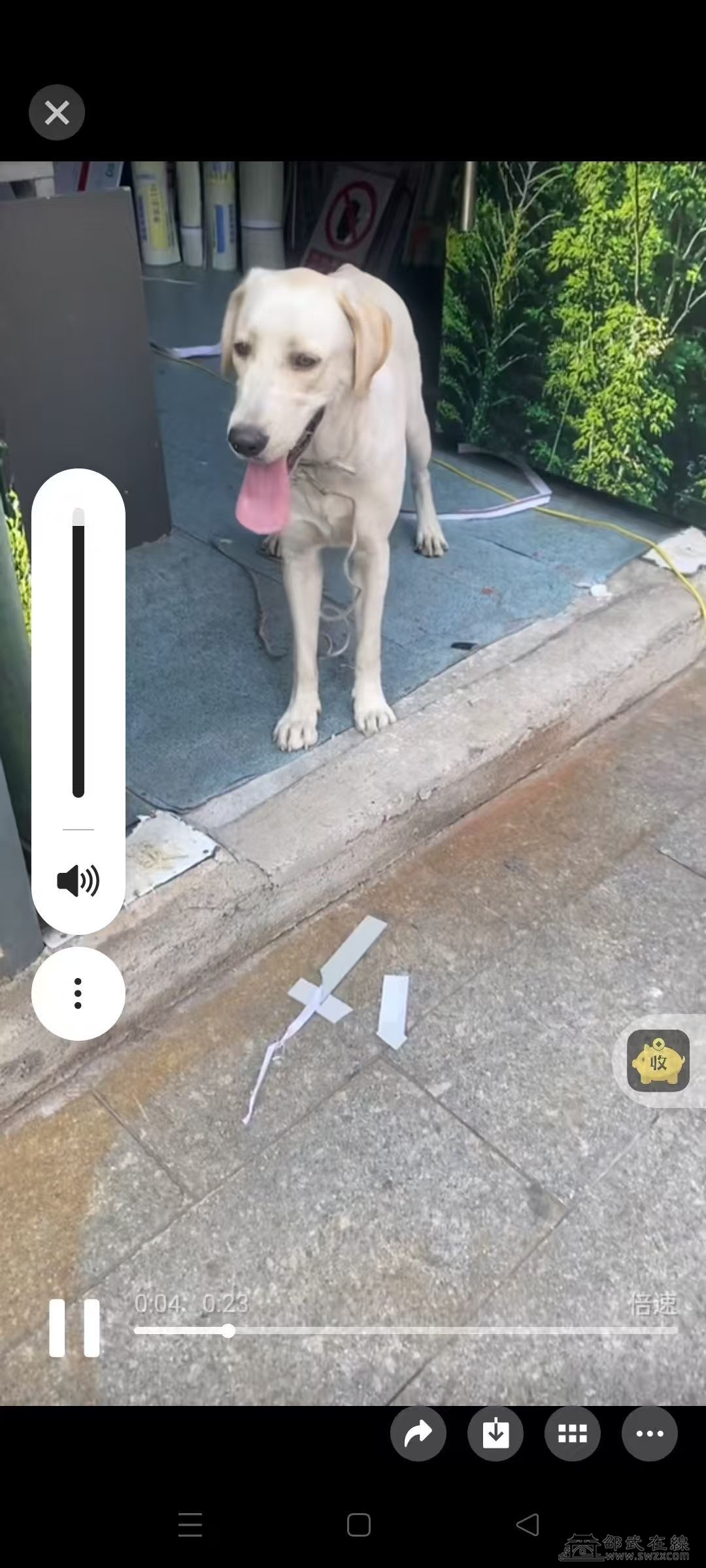Open the grid view of media

pyautogui.click(x=573, y=1433)
